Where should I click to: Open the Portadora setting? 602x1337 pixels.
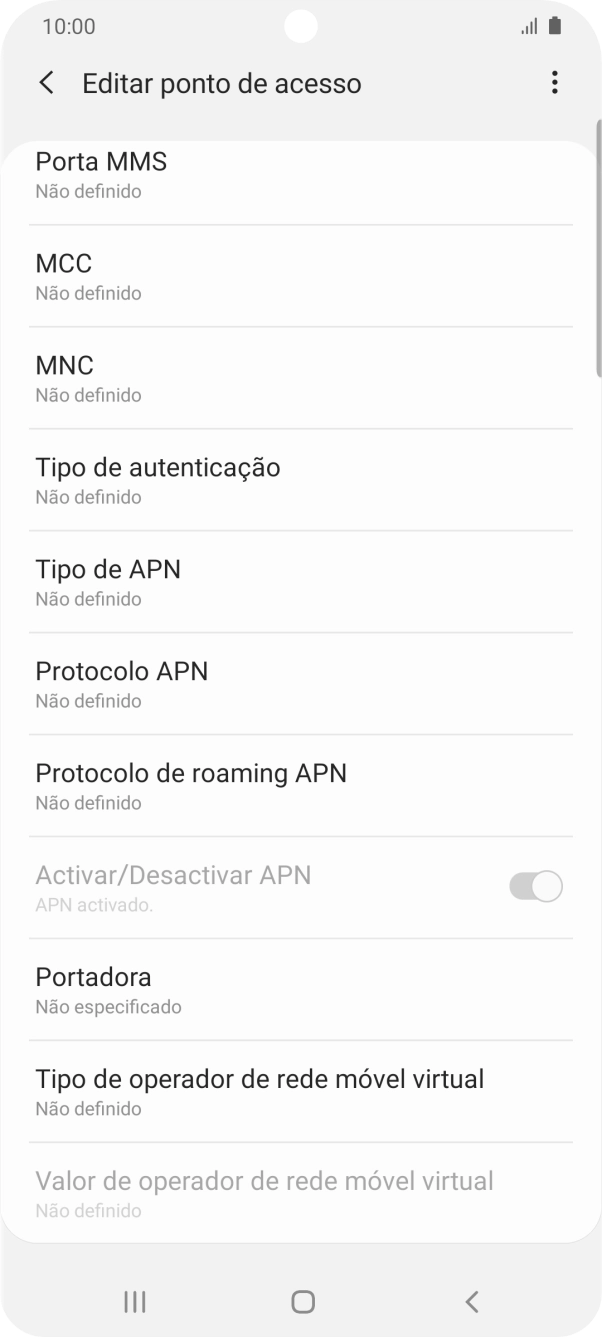pos(300,991)
